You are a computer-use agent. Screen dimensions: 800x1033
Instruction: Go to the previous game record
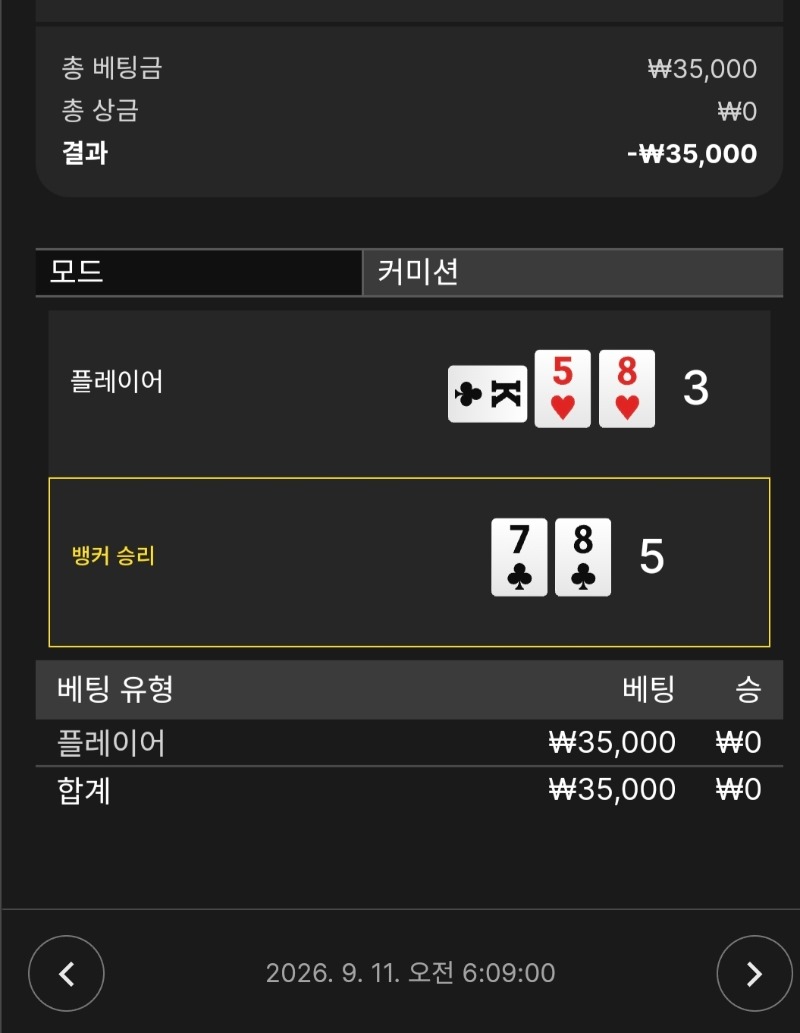pyautogui.click(x=66, y=973)
